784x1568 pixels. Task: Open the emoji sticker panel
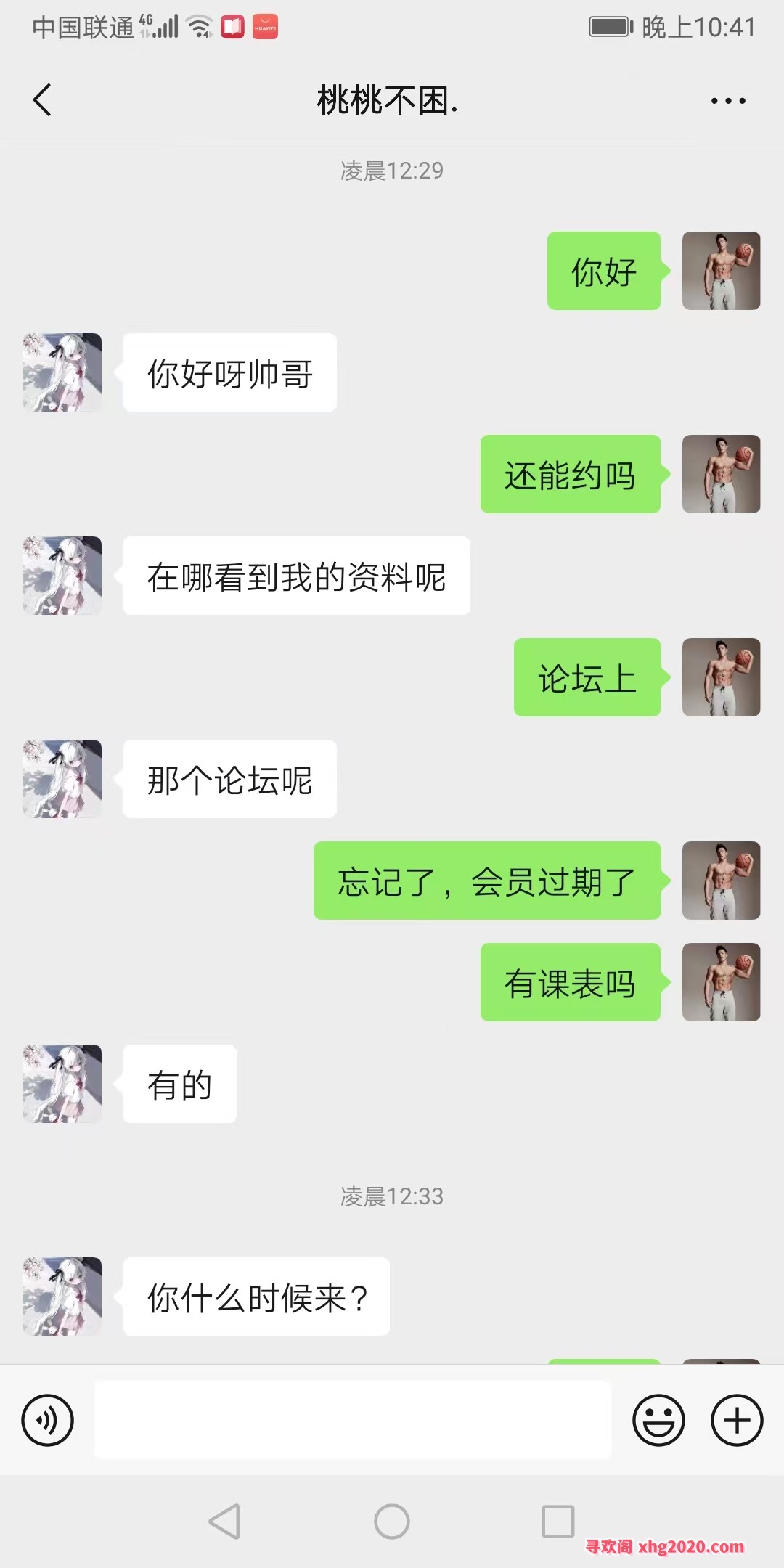[658, 1420]
